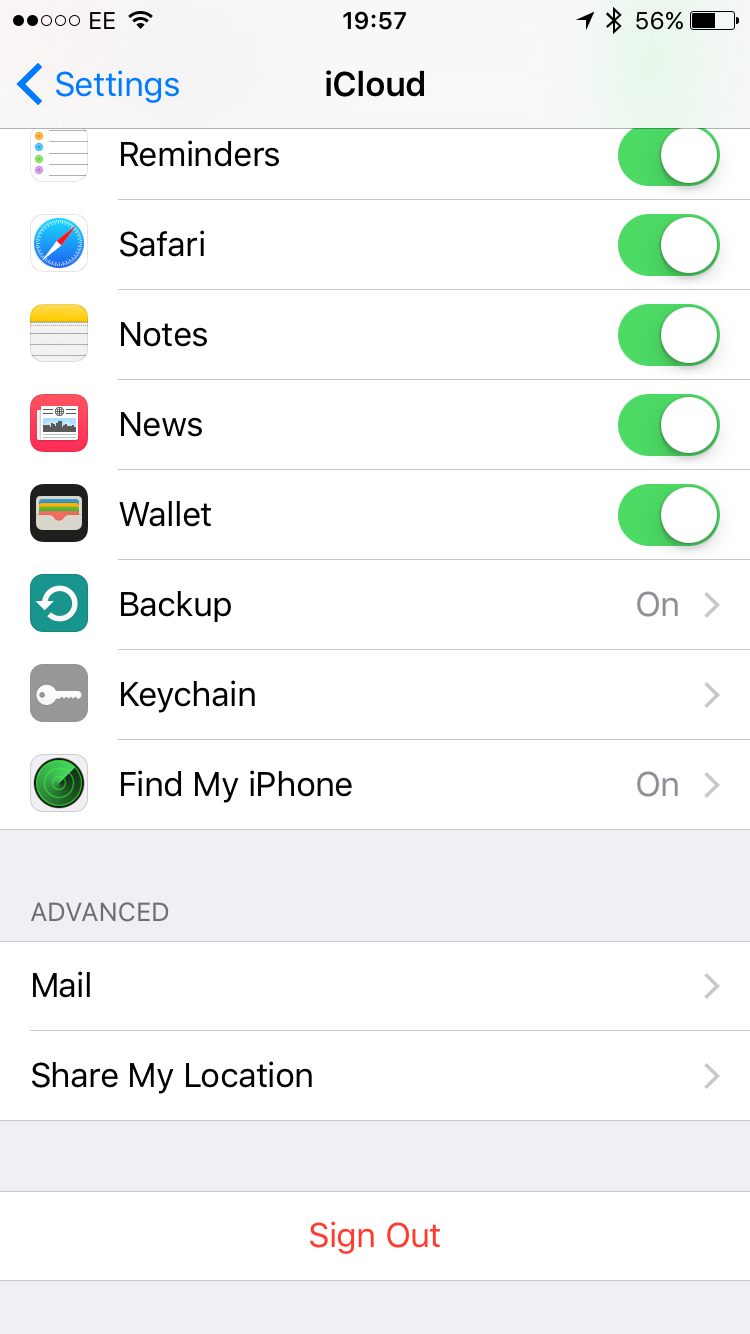Turn off the Wallet toggle
This screenshot has width=750, height=1334.
668,515
